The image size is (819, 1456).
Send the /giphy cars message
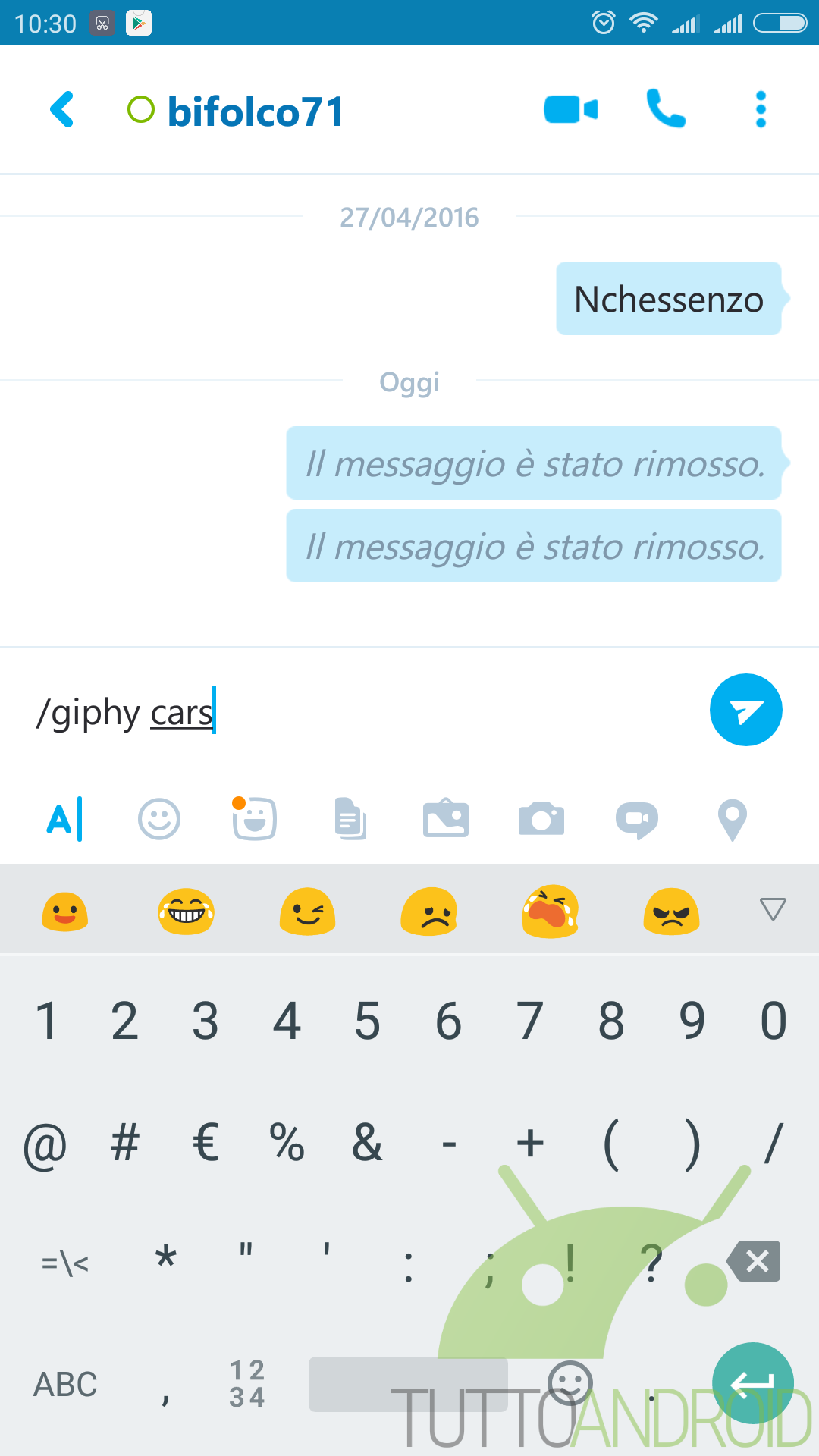(x=746, y=710)
